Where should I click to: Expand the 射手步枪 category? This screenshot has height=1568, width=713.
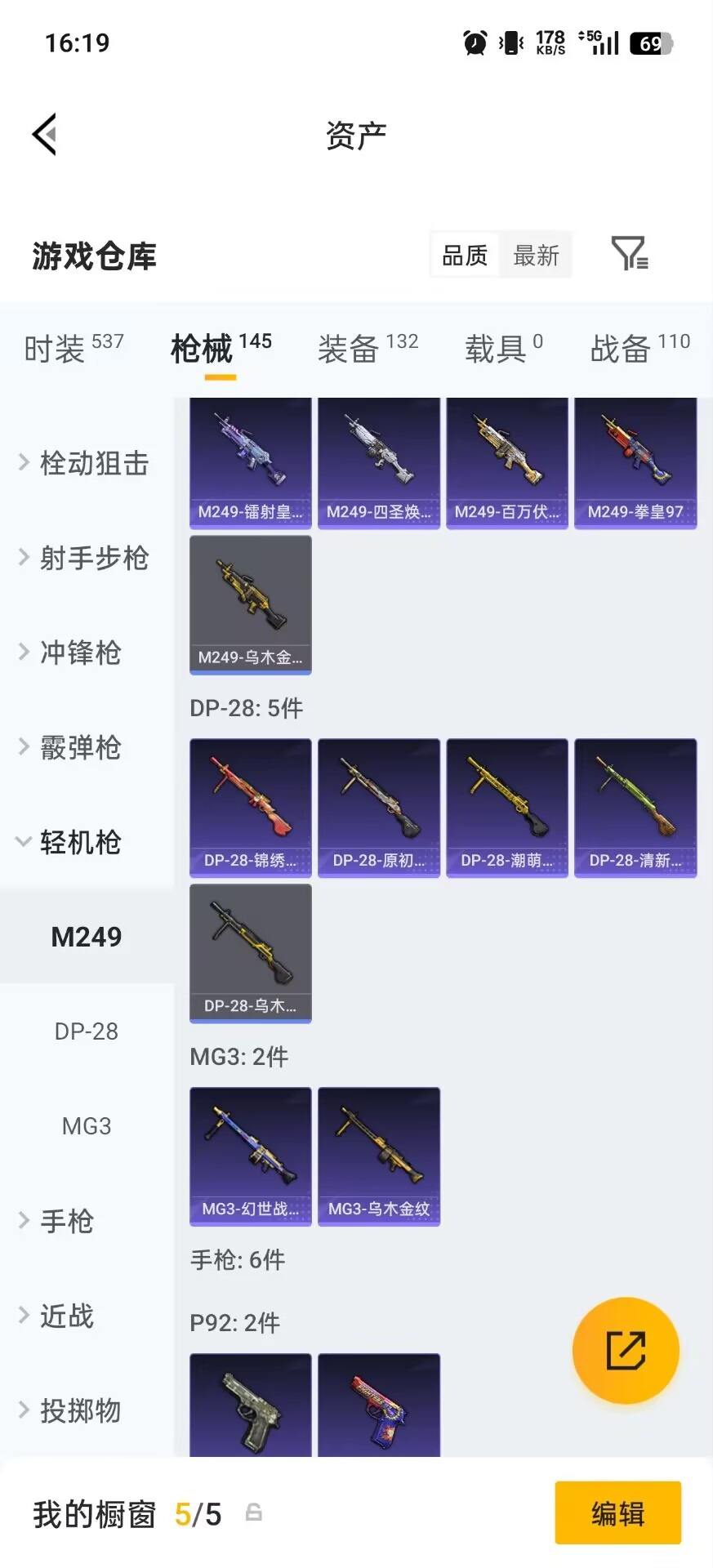86,558
